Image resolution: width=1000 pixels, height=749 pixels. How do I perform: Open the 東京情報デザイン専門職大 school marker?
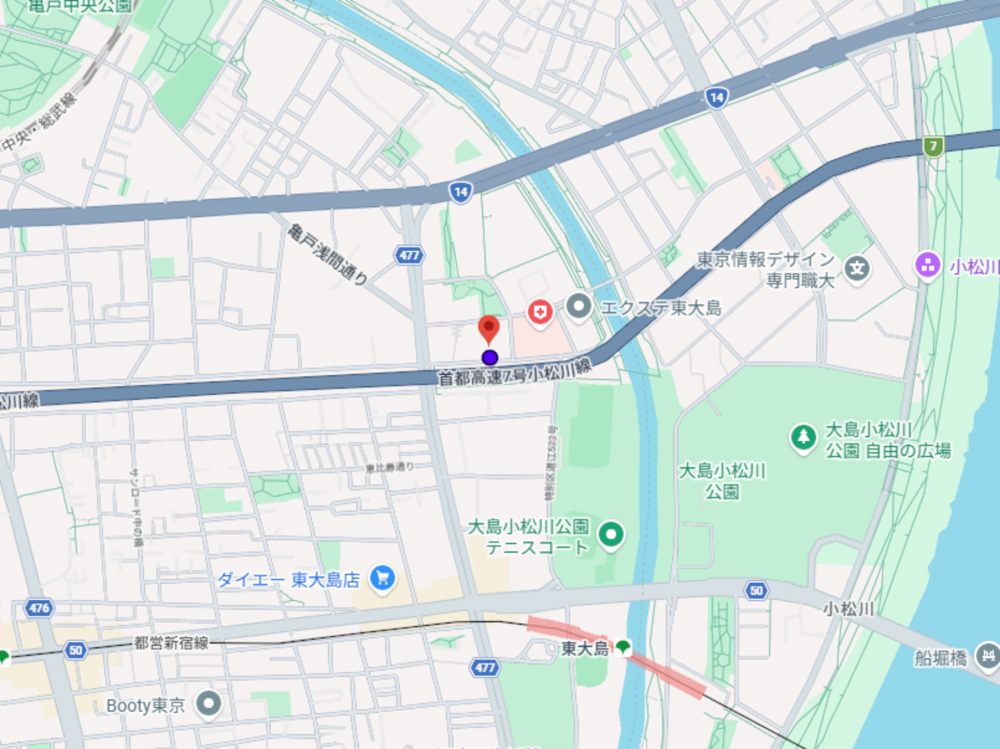point(856,268)
